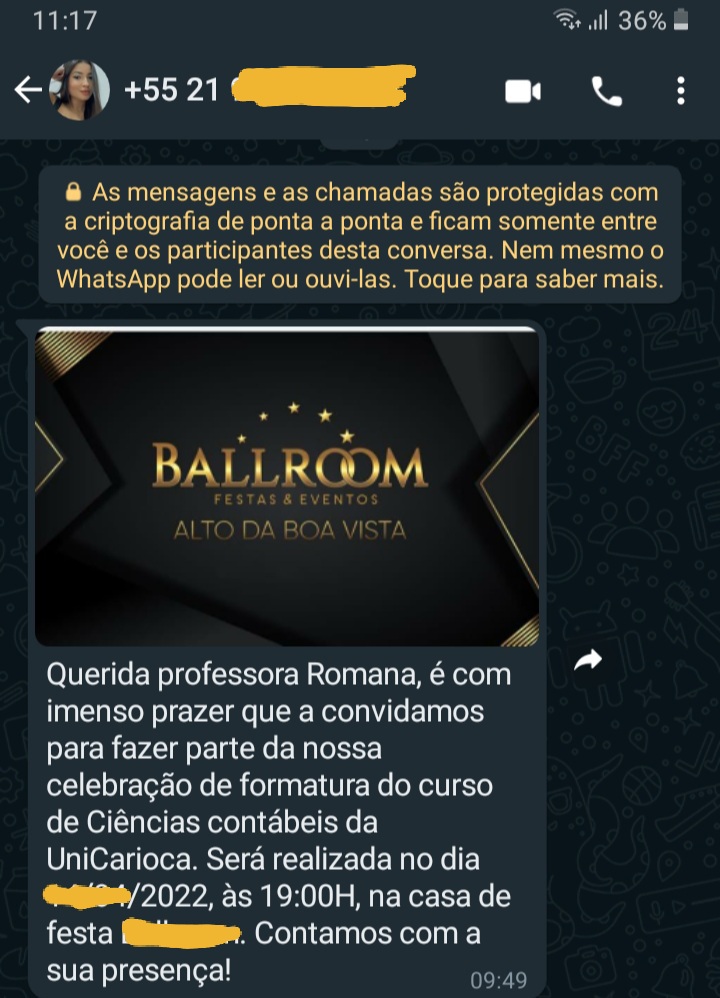Go back to the chats list

[27, 91]
